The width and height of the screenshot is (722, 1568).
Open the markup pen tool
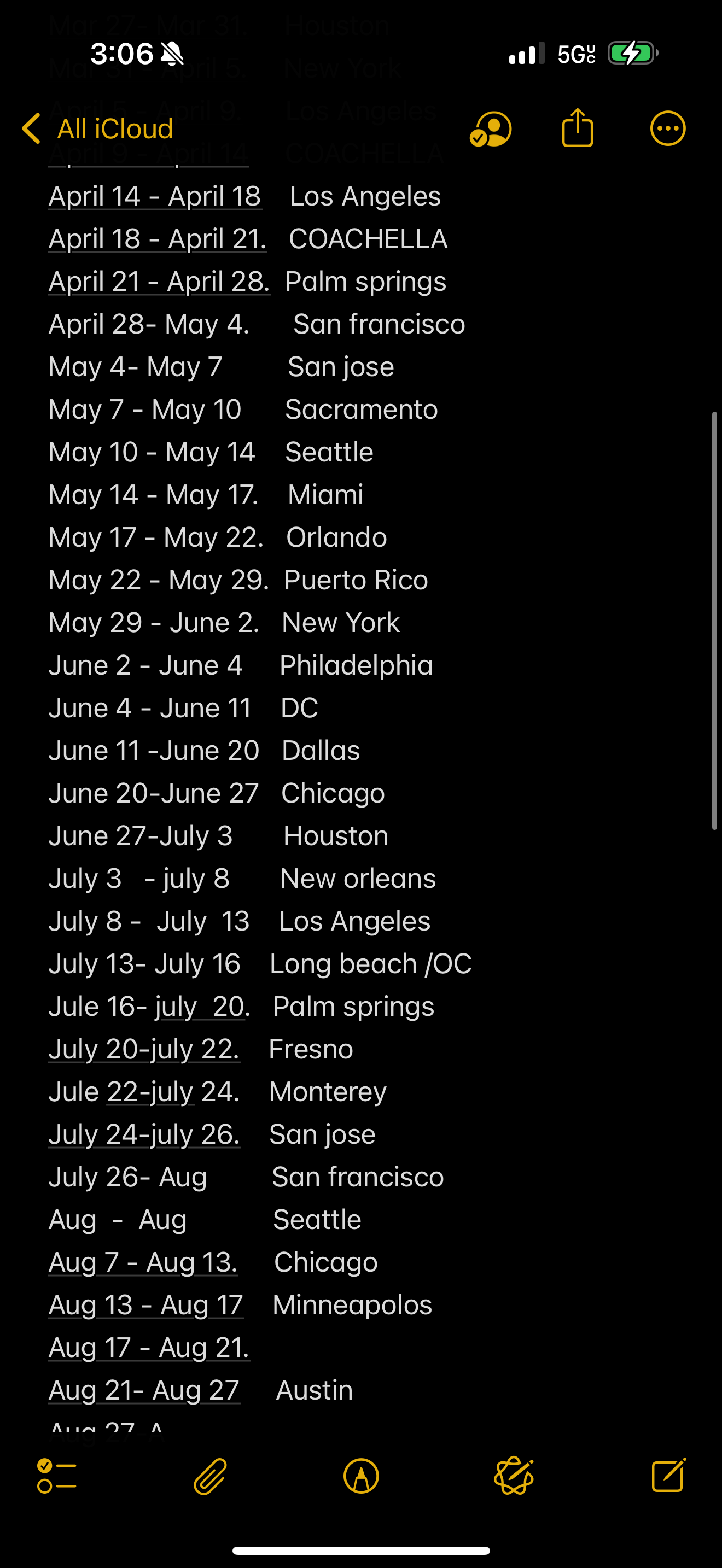(361, 1476)
